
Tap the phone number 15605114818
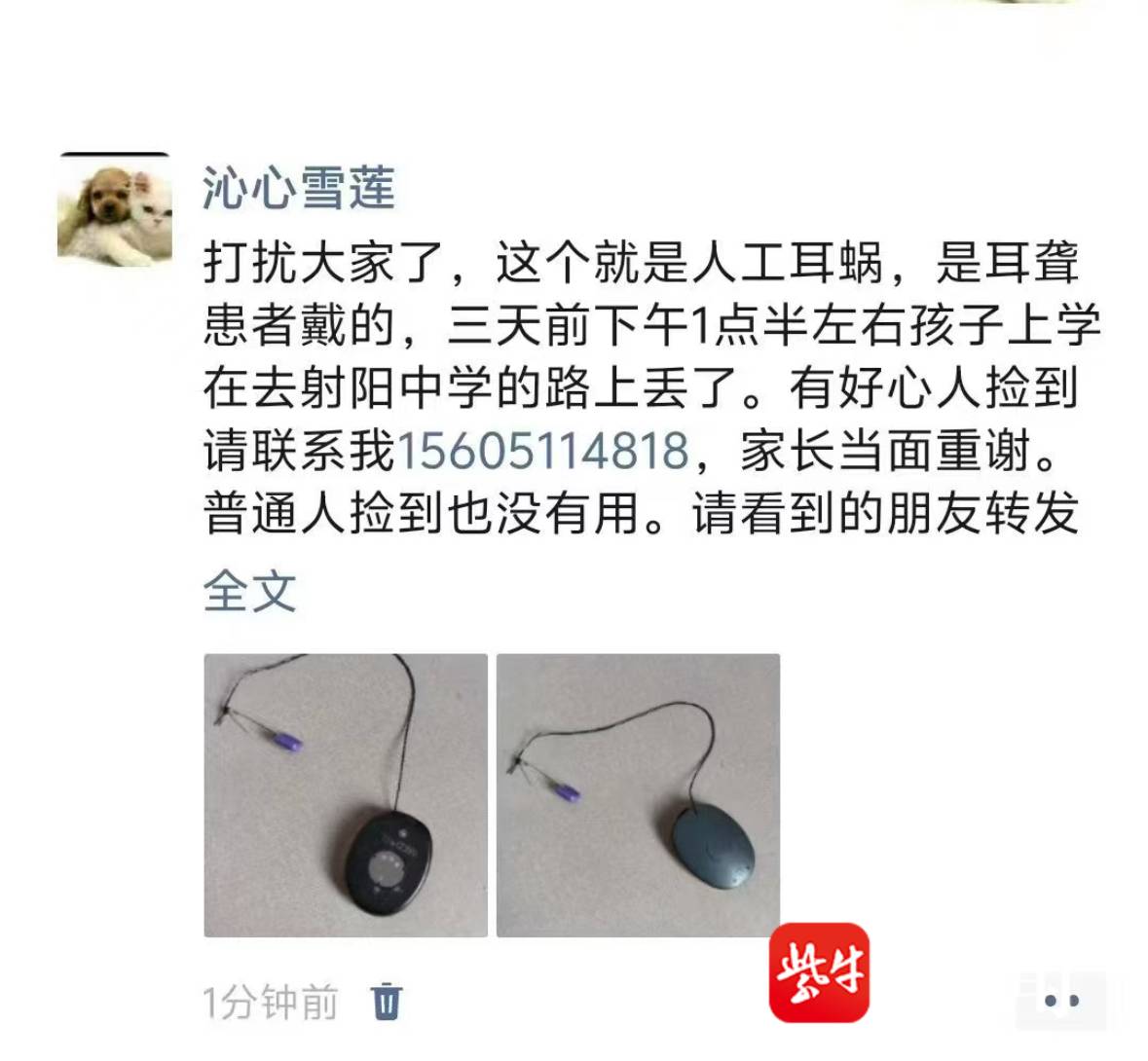(543, 451)
